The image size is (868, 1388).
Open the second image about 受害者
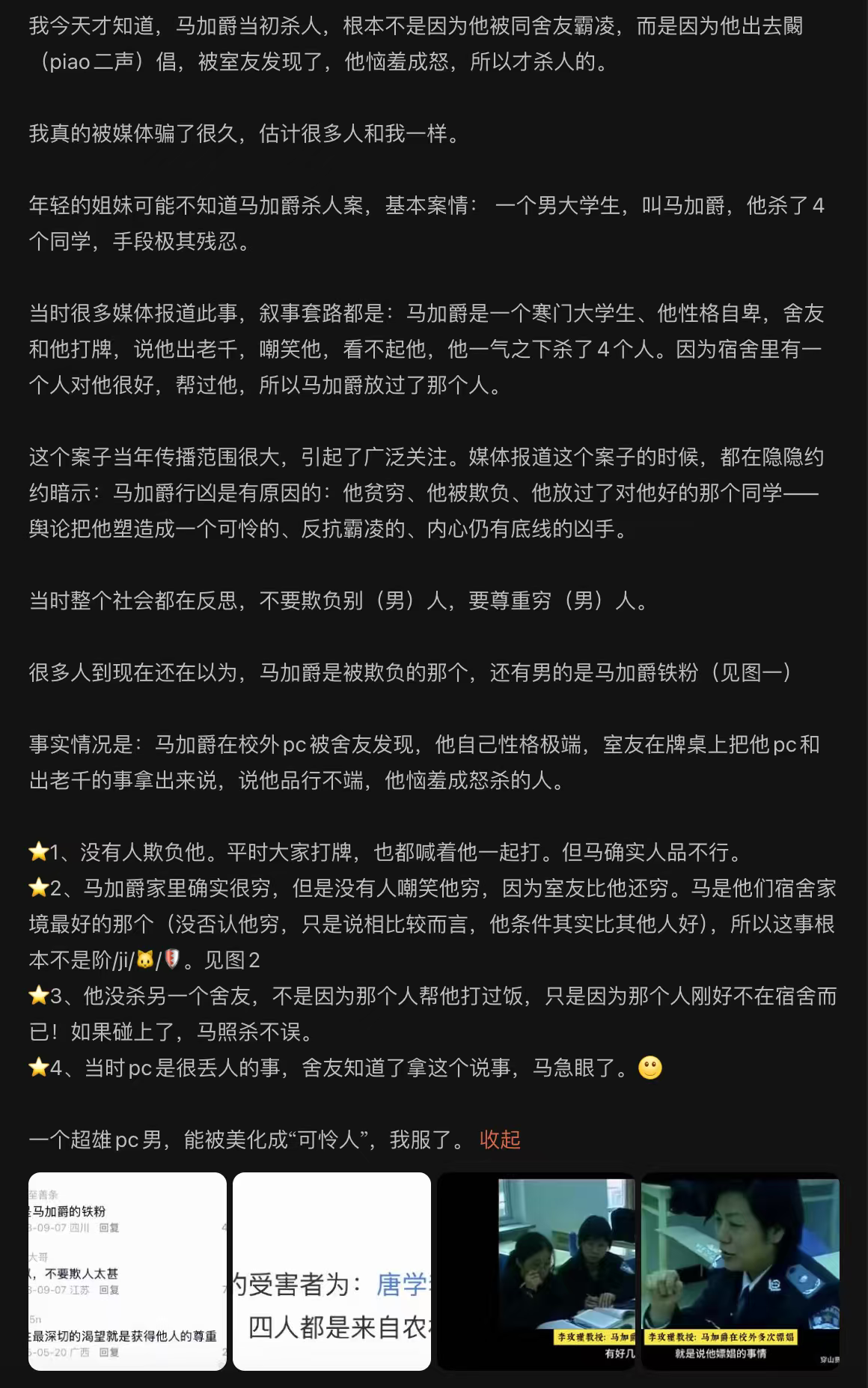coord(331,1271)
